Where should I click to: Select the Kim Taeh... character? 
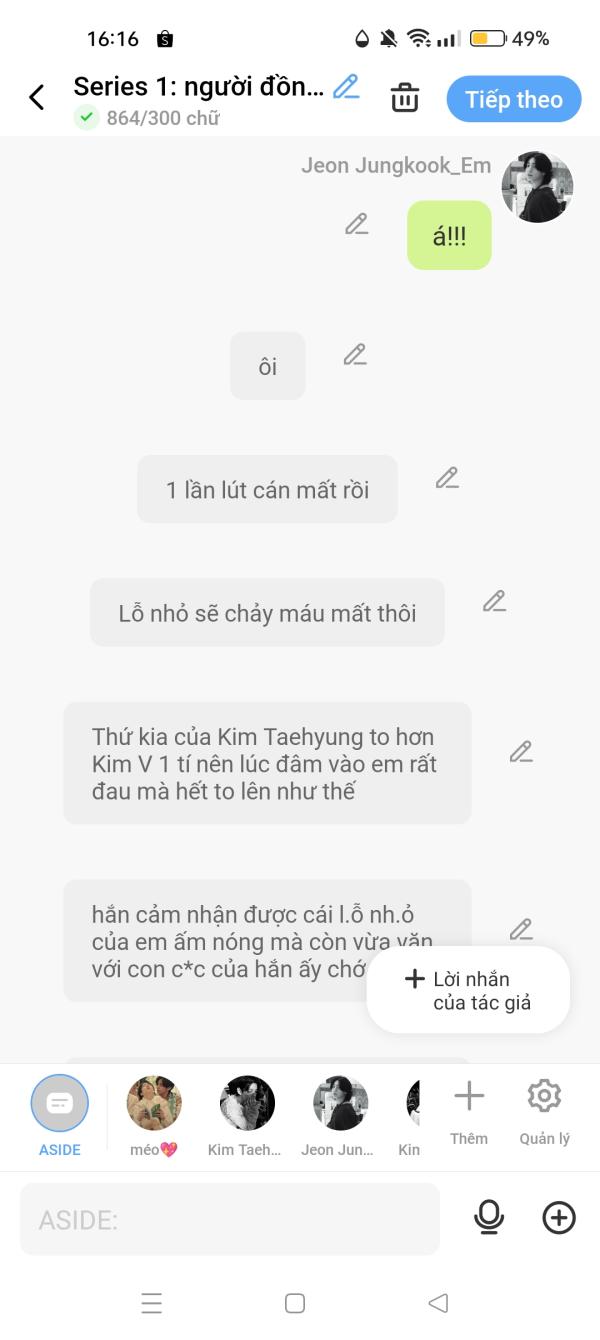pos(247,1115)
